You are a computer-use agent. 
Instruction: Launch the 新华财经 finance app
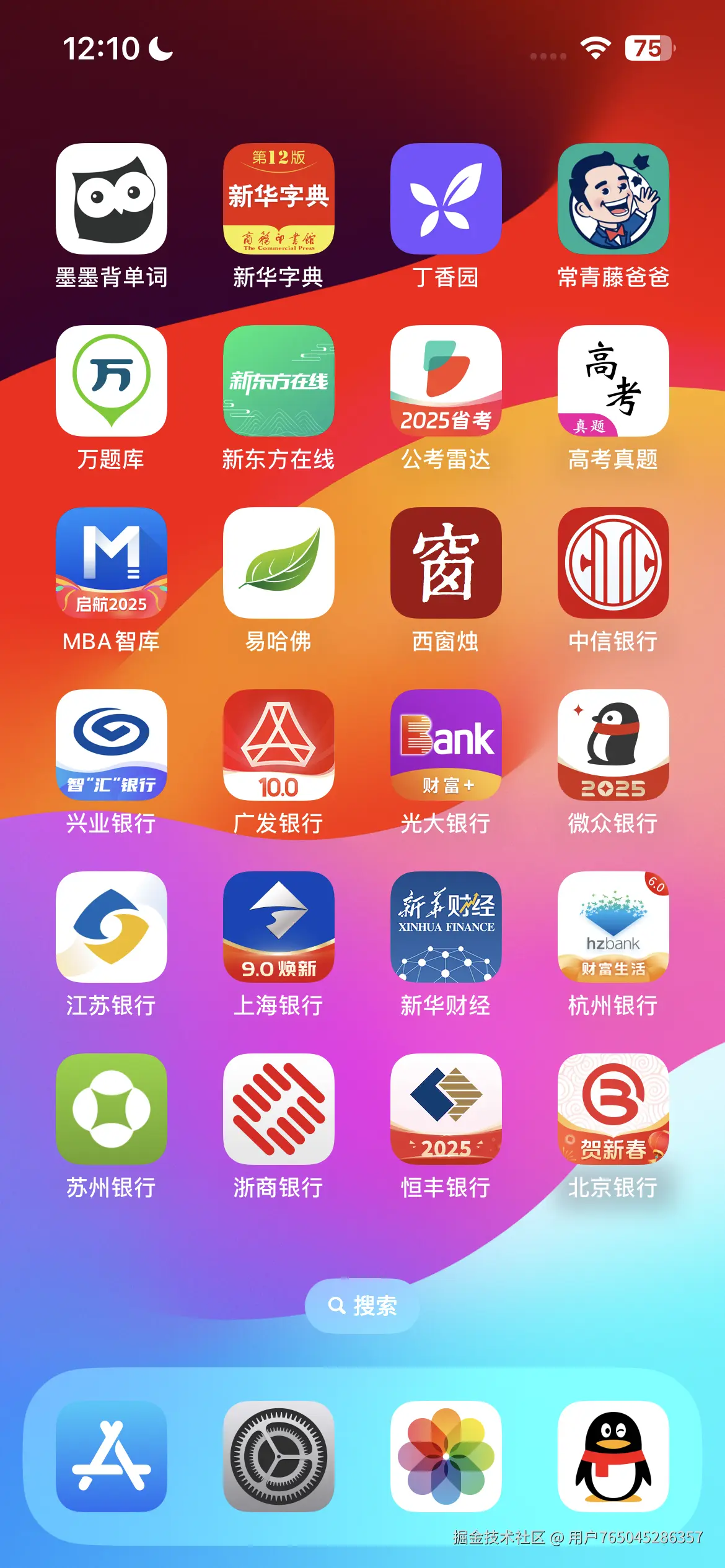coord(446,929)
